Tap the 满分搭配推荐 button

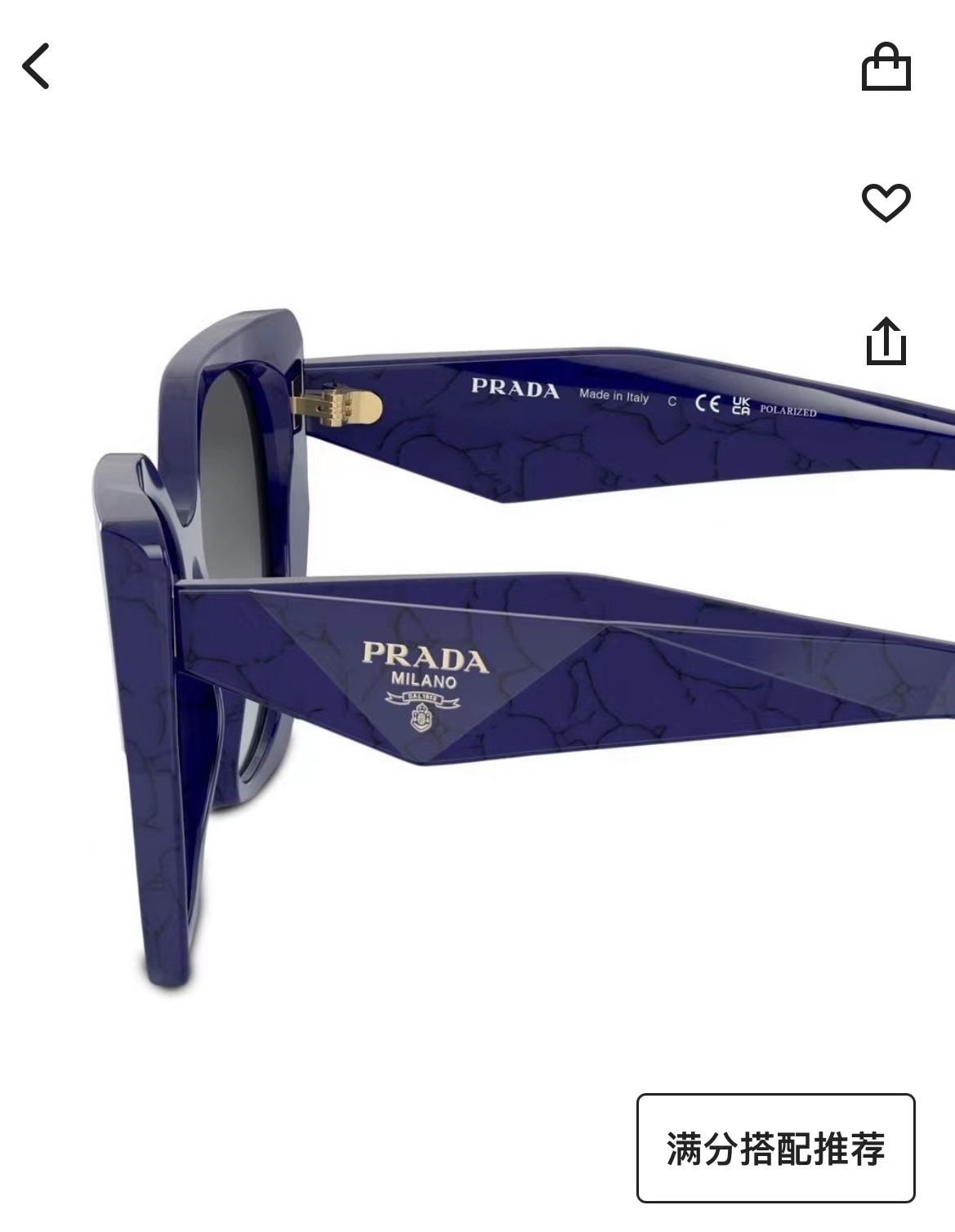[x=775, y=1149]
